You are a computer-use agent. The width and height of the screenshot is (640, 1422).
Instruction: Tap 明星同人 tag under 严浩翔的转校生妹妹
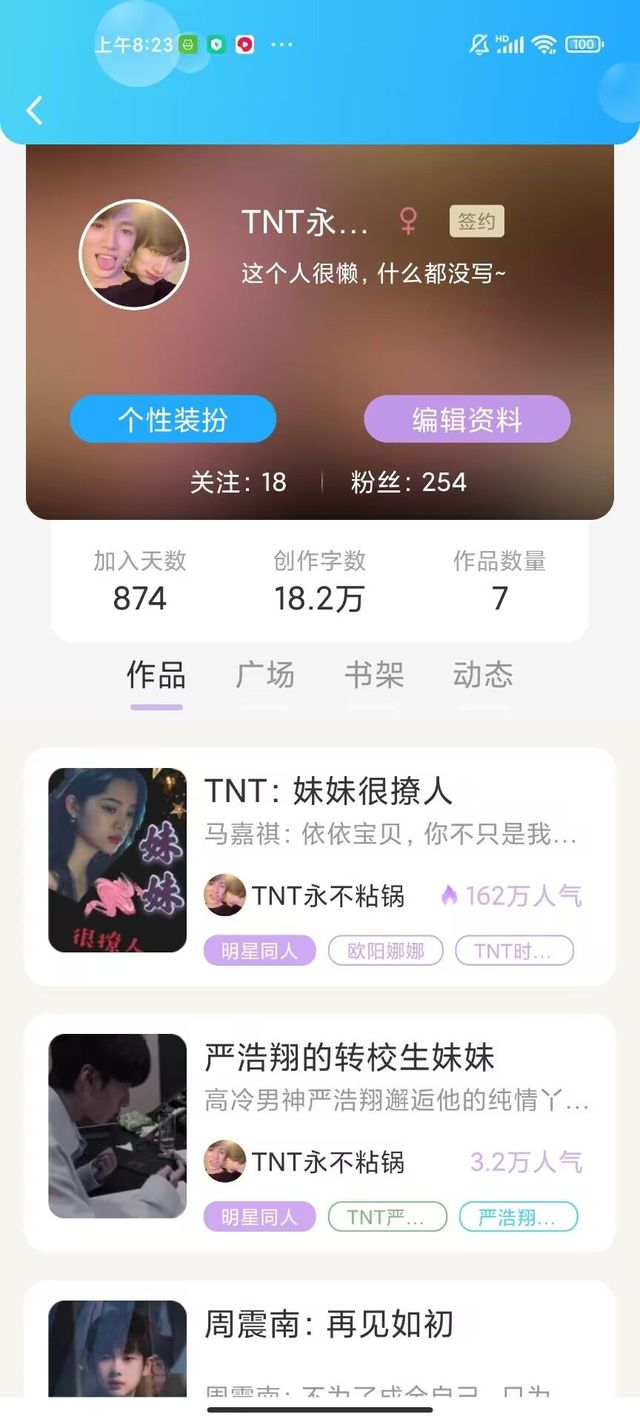pos(259,1217)
